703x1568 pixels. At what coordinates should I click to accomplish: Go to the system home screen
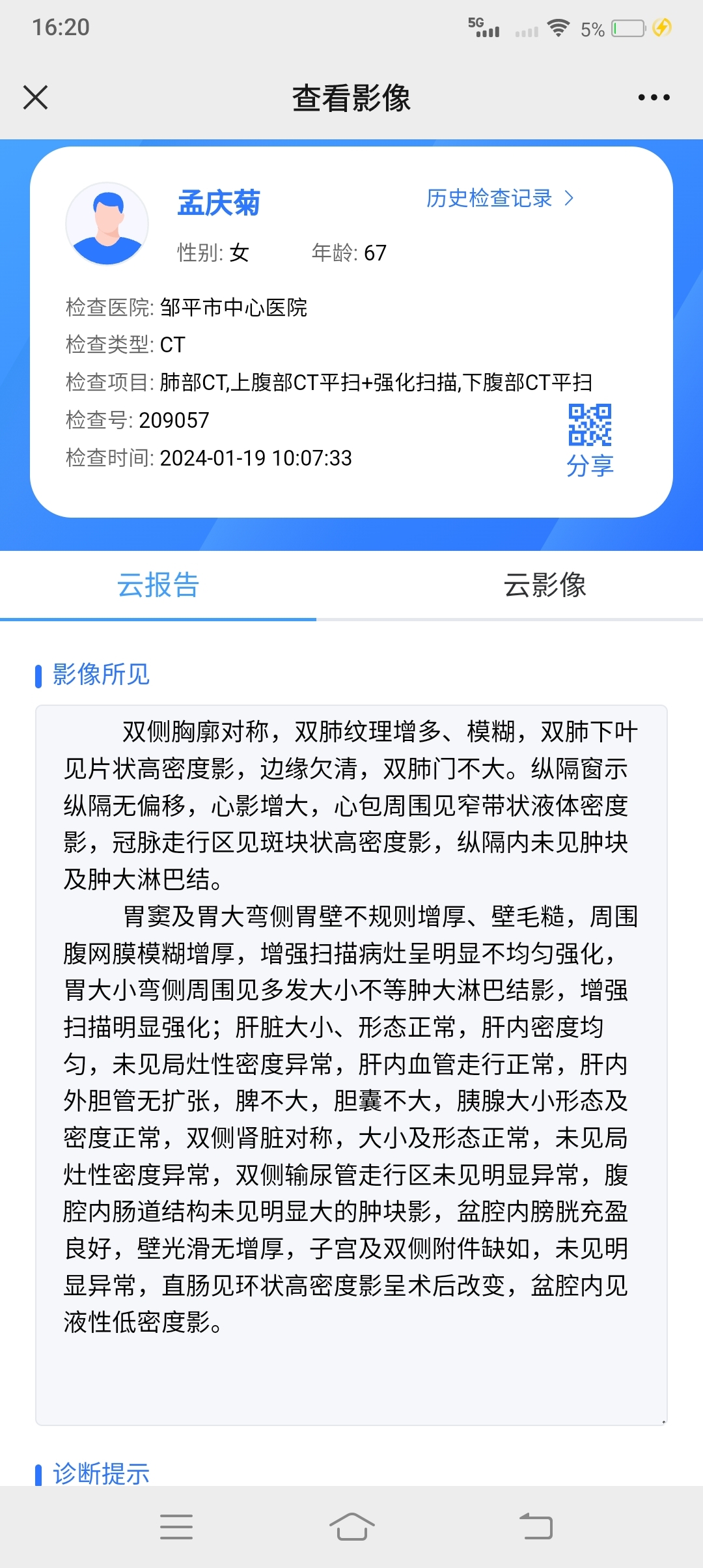click(351, 1526)
